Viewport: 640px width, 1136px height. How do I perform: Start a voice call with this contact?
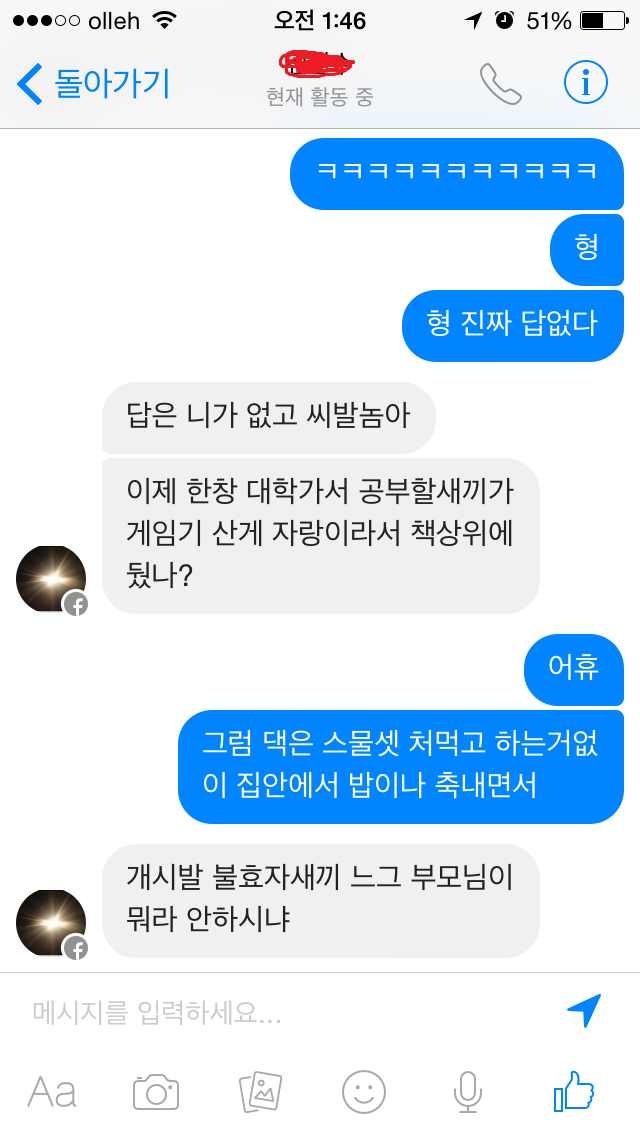pyautogui.click(x=501, y=84)
